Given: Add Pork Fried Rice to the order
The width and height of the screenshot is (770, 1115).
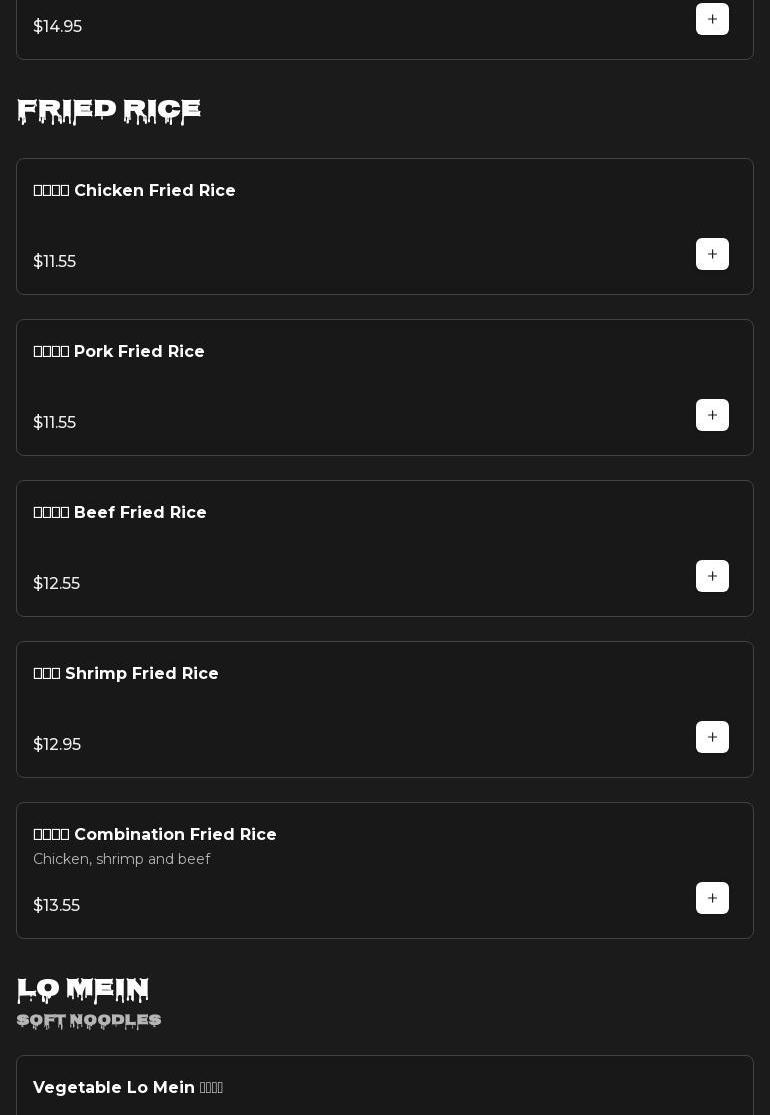Looking at the screenshot, I should coord(712,415).
